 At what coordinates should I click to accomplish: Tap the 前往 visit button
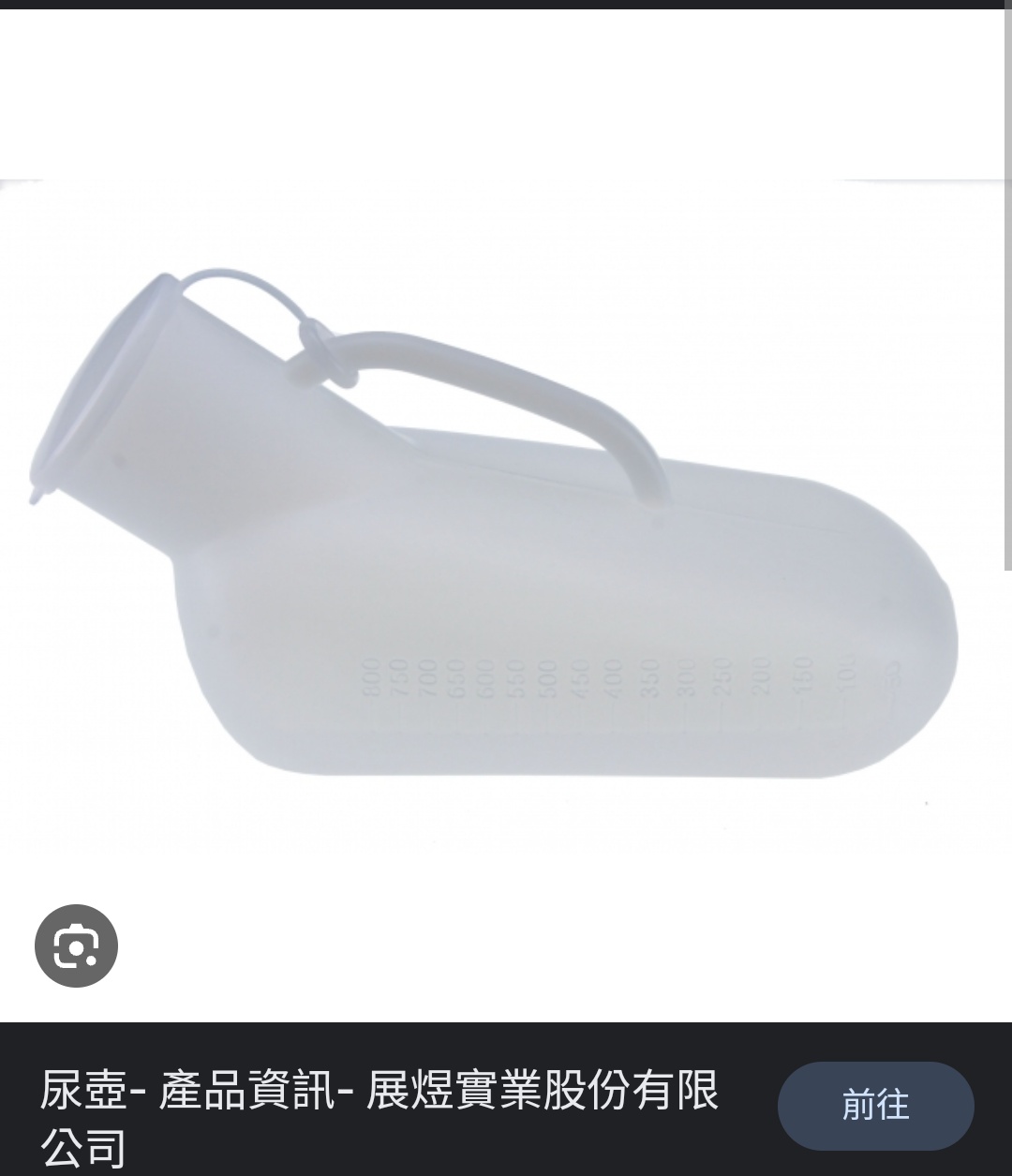point(875,1106)
